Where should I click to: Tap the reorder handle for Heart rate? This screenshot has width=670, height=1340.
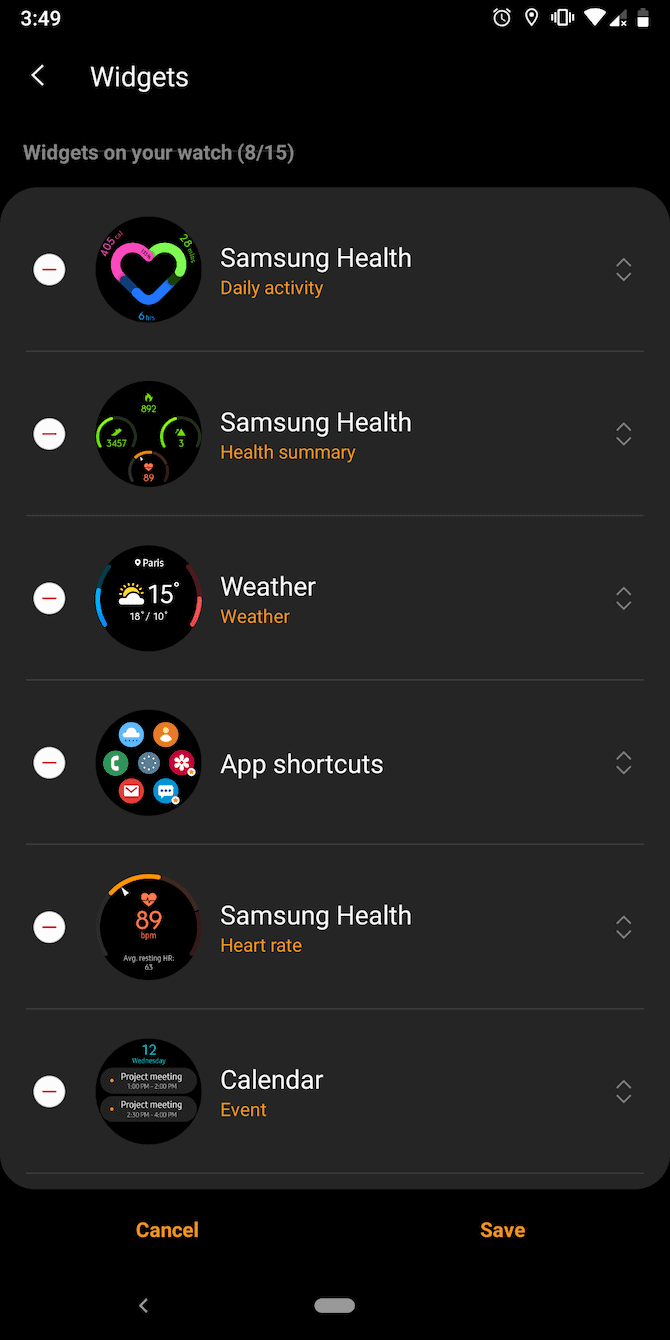click(x=623, y=927)
